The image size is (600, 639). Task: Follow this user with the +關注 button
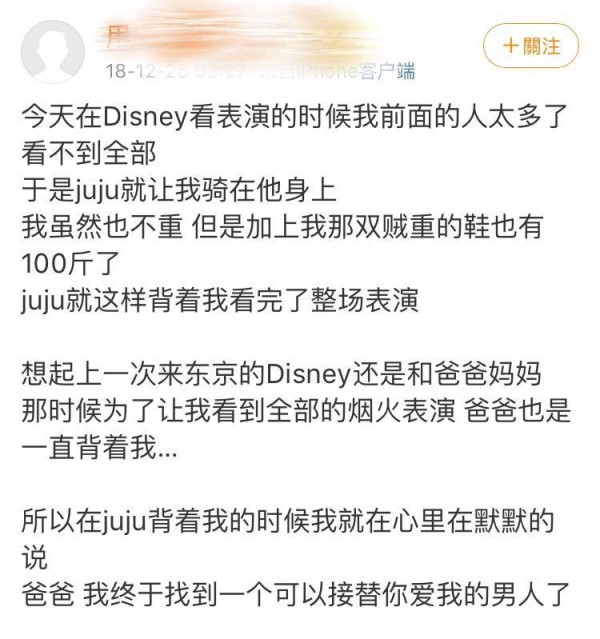coord(531,46)
